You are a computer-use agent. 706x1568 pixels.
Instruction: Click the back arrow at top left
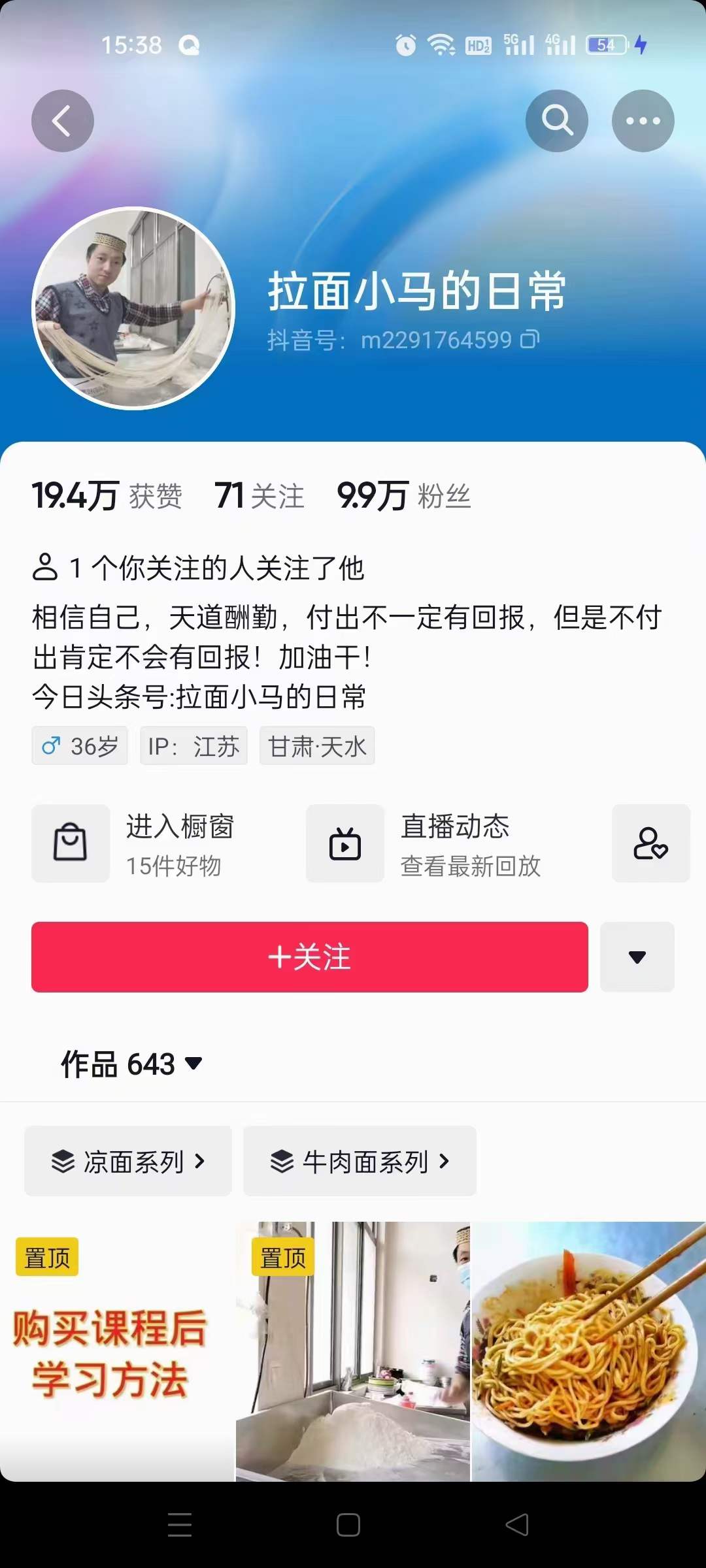click(x=62, y=120)
